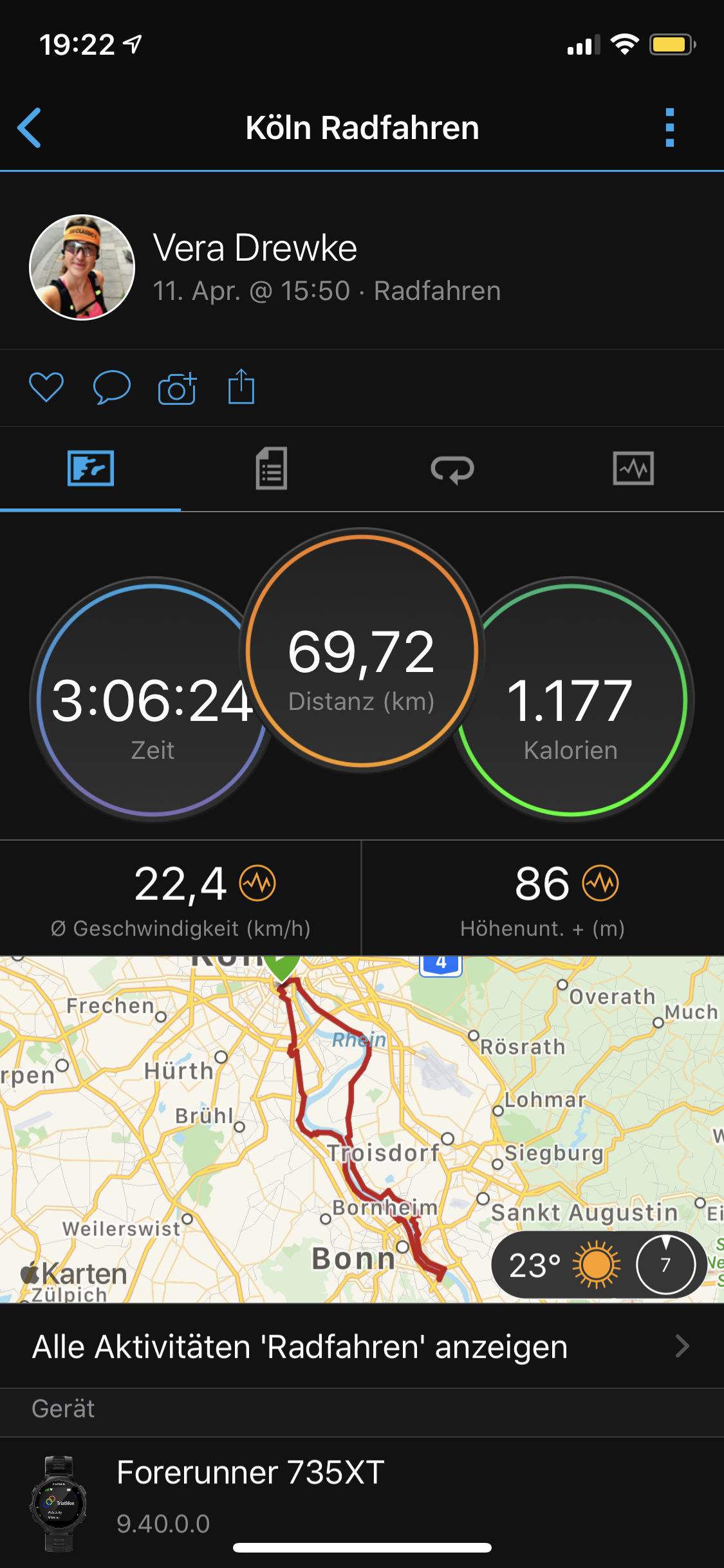This screenshot has width=724, height=1568.
Task: Open Vera Drewke's profile picture
Action: [82, 267]
